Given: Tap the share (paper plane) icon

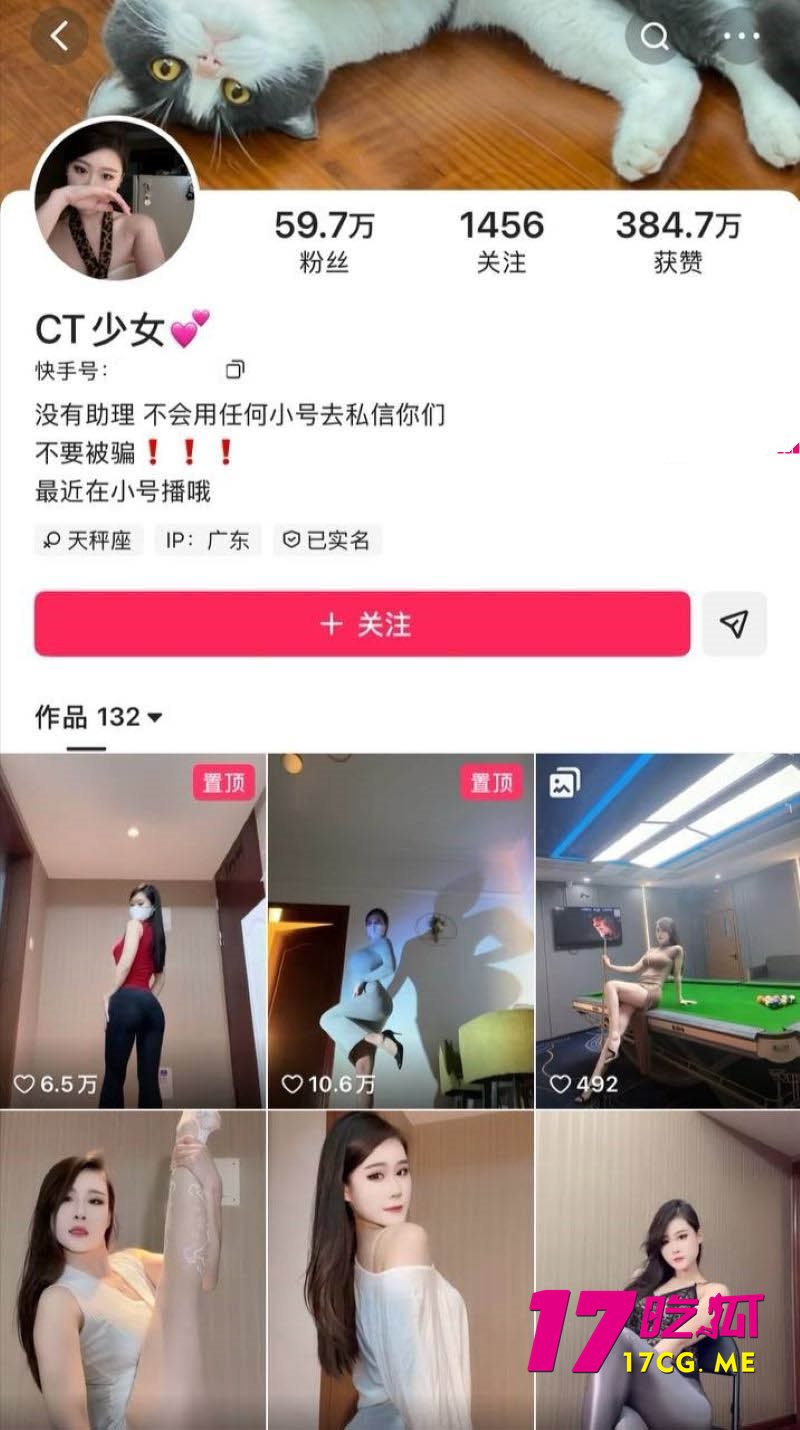Looking at the screenshot, I should coord(736,624).
